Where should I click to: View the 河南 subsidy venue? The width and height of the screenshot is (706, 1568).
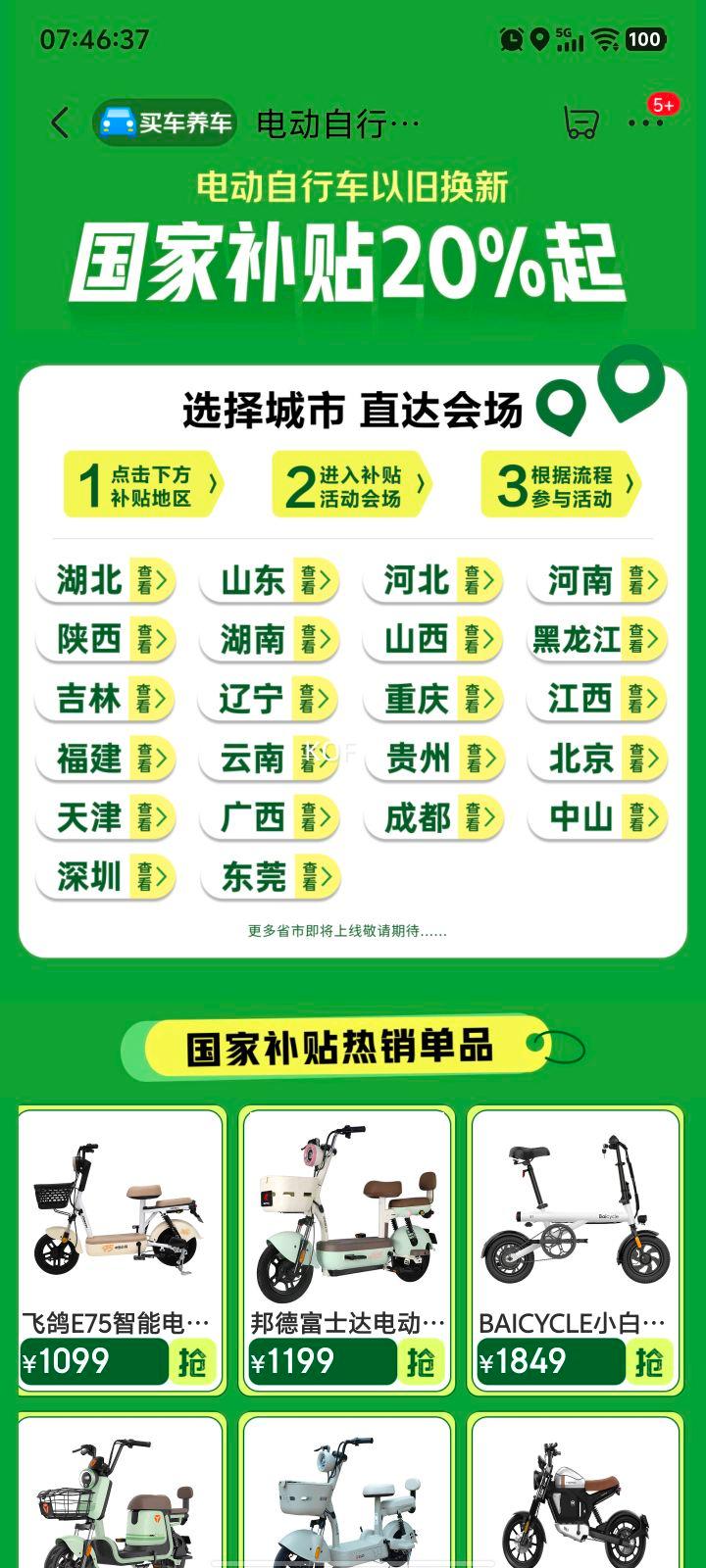pos(597,580)
